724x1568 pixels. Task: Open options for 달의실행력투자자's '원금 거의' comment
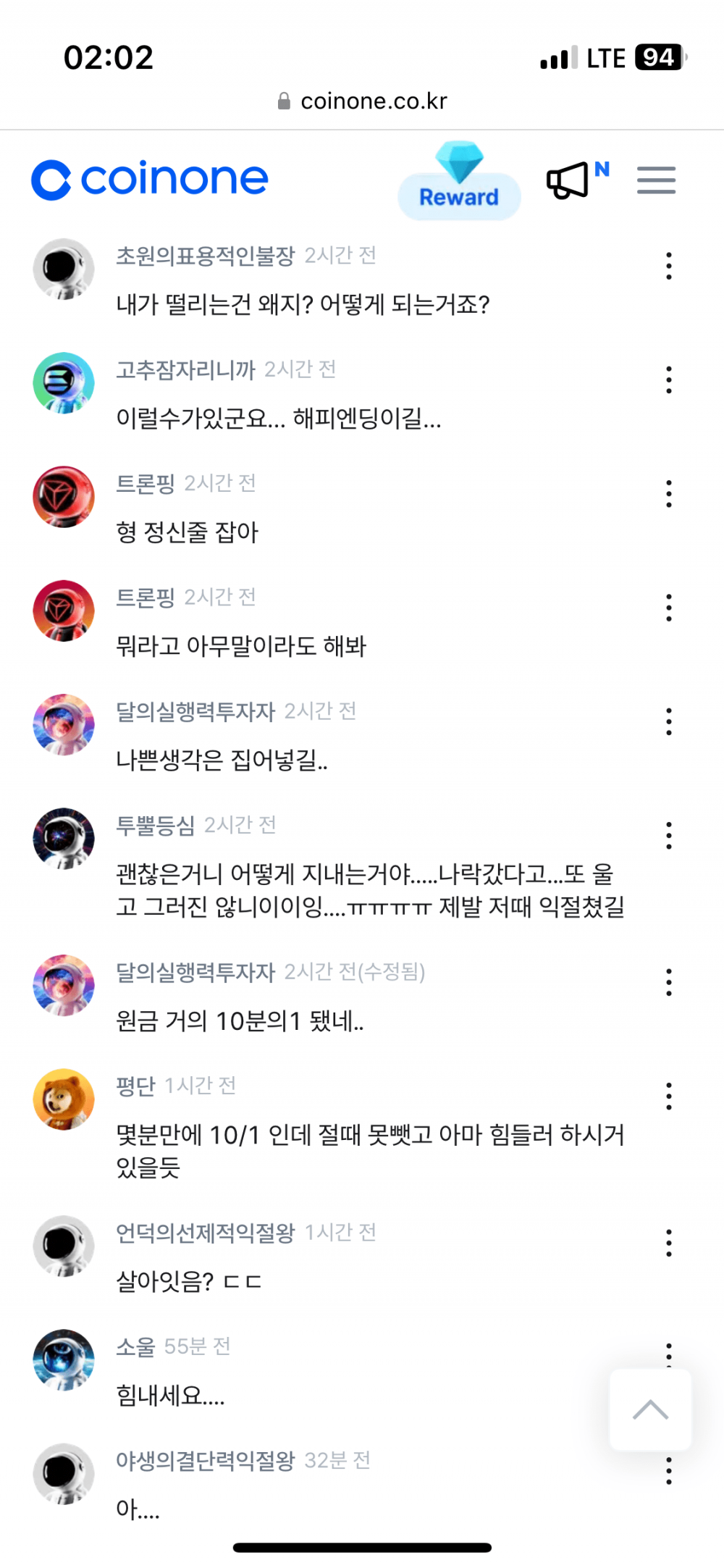point(668,982)
